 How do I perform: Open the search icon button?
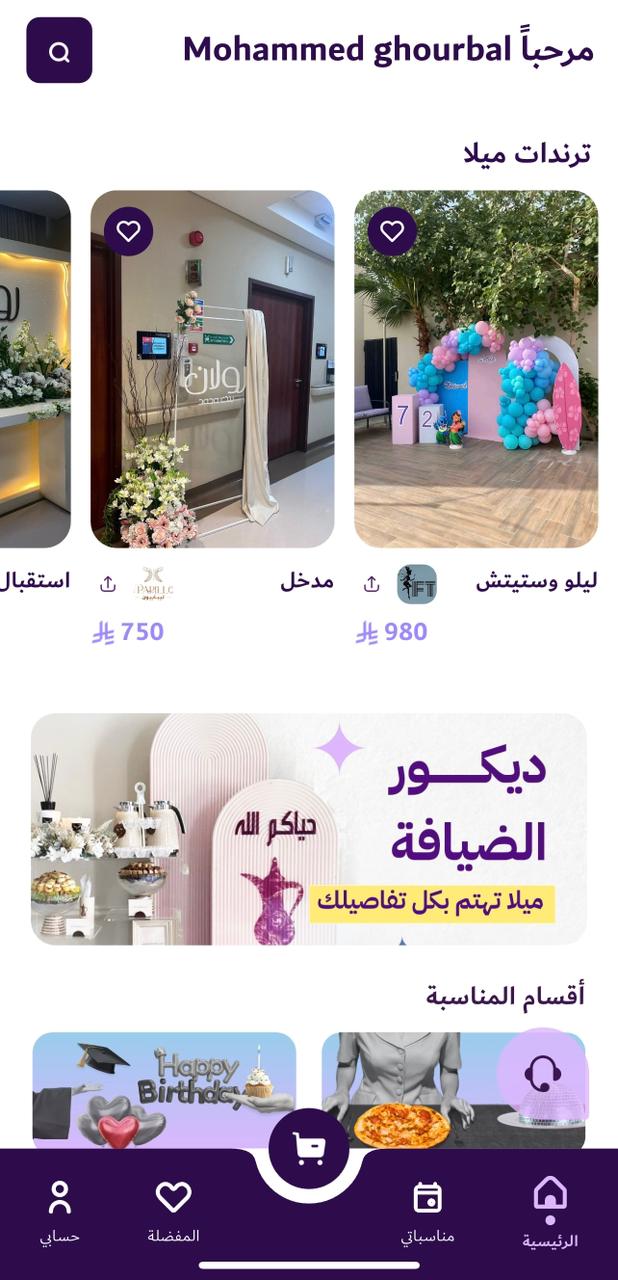(x=59, y=50)
